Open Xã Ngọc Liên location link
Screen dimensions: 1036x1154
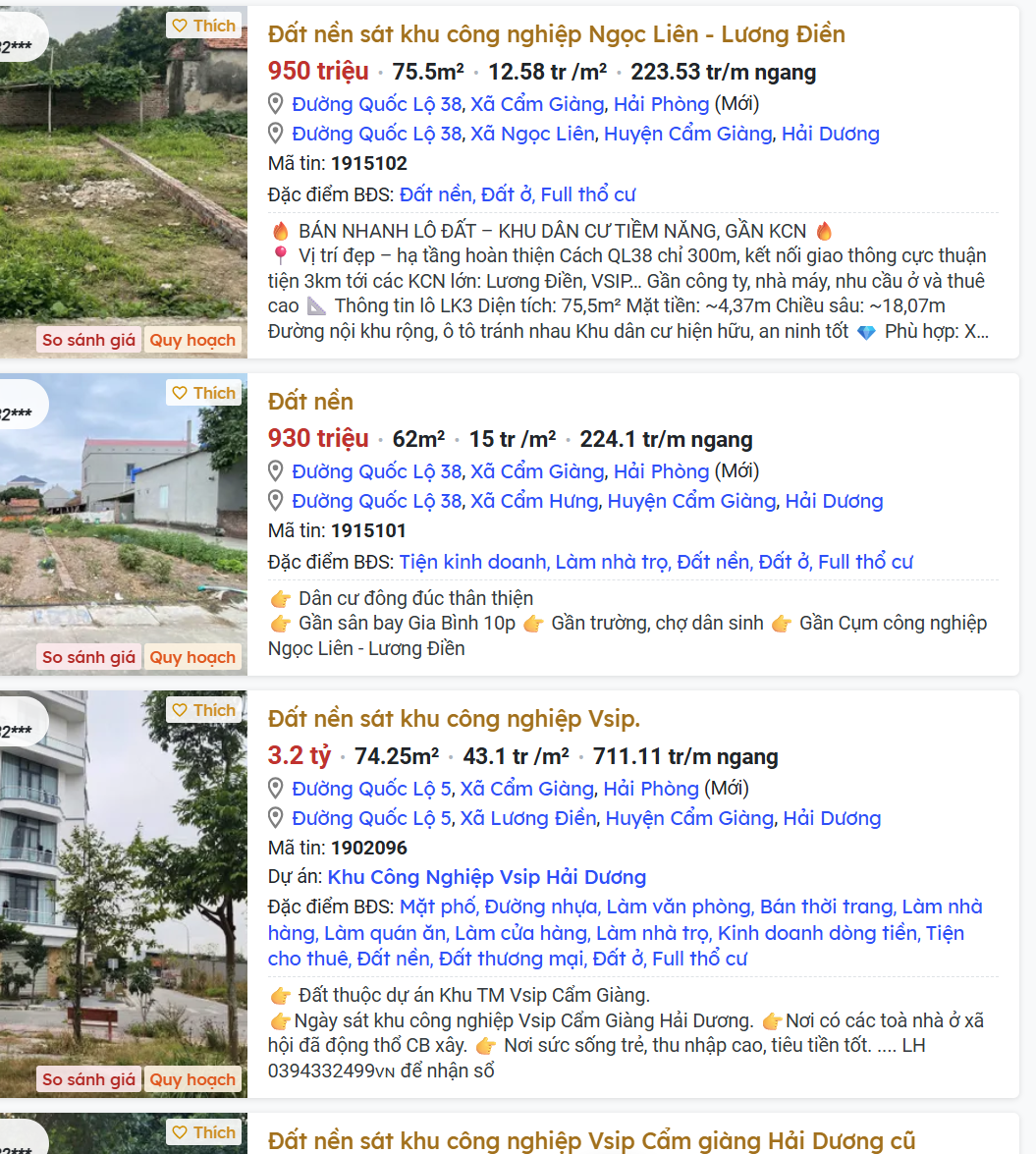[532, 134]
